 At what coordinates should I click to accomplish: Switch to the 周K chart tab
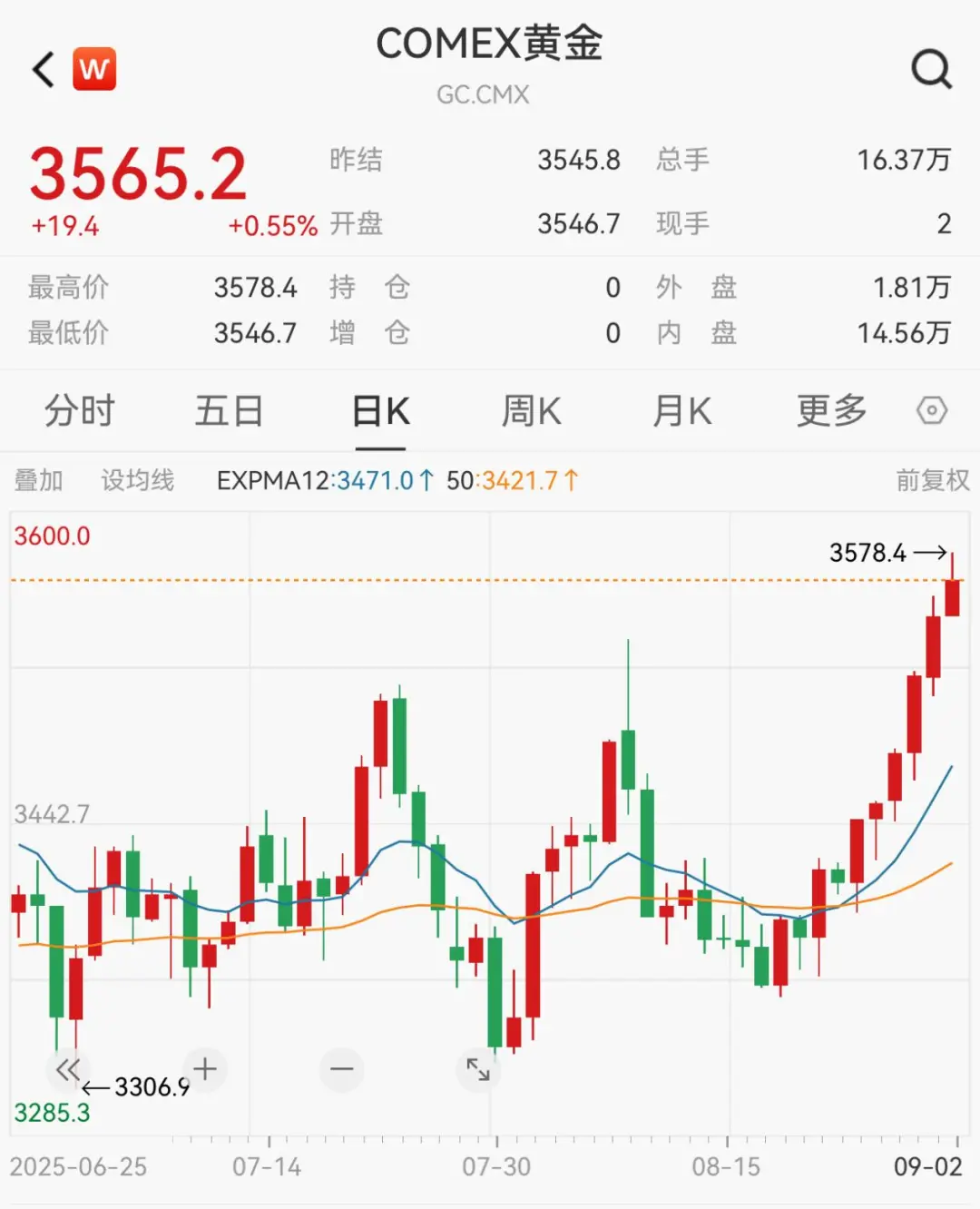[x=531, y=411]
